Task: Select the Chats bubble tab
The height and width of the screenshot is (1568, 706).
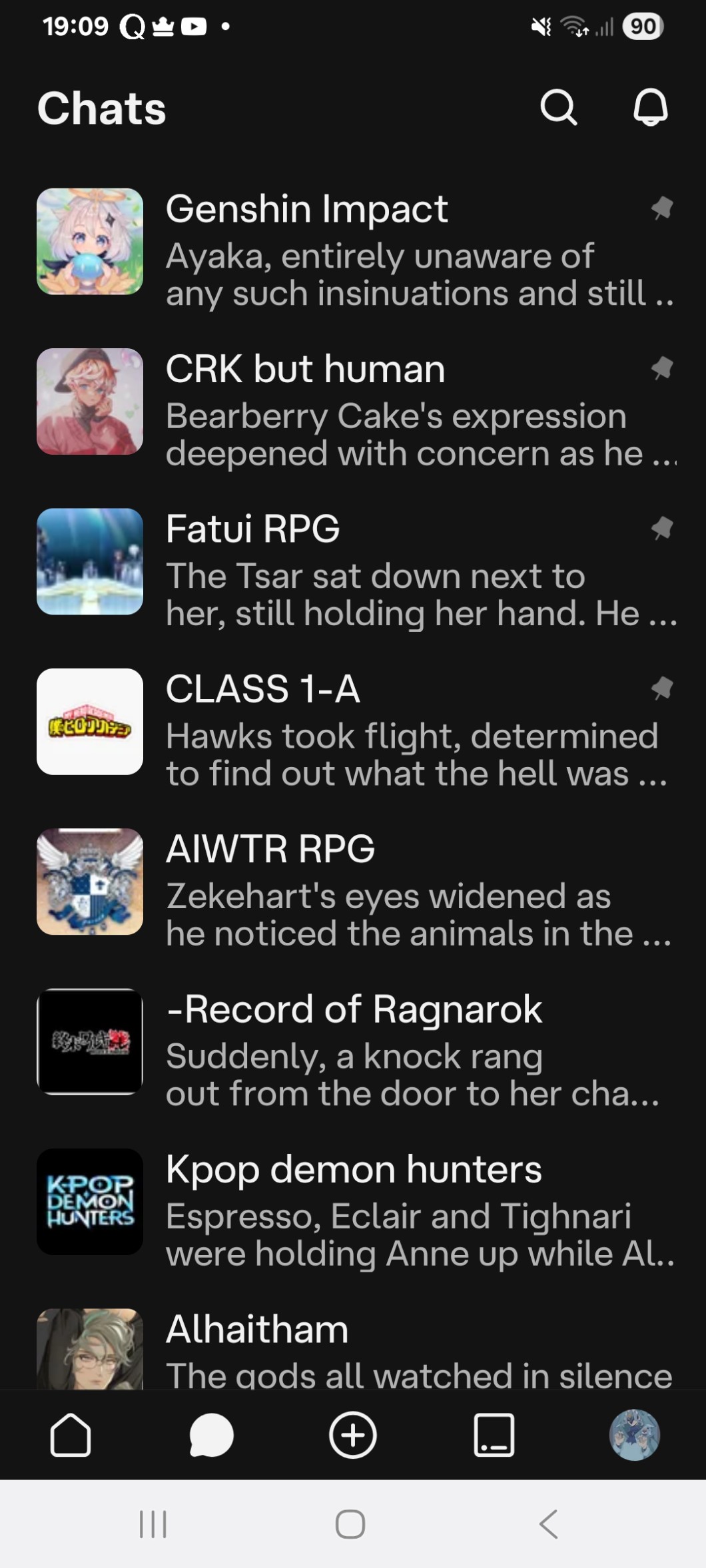Action: (211, 1435)
